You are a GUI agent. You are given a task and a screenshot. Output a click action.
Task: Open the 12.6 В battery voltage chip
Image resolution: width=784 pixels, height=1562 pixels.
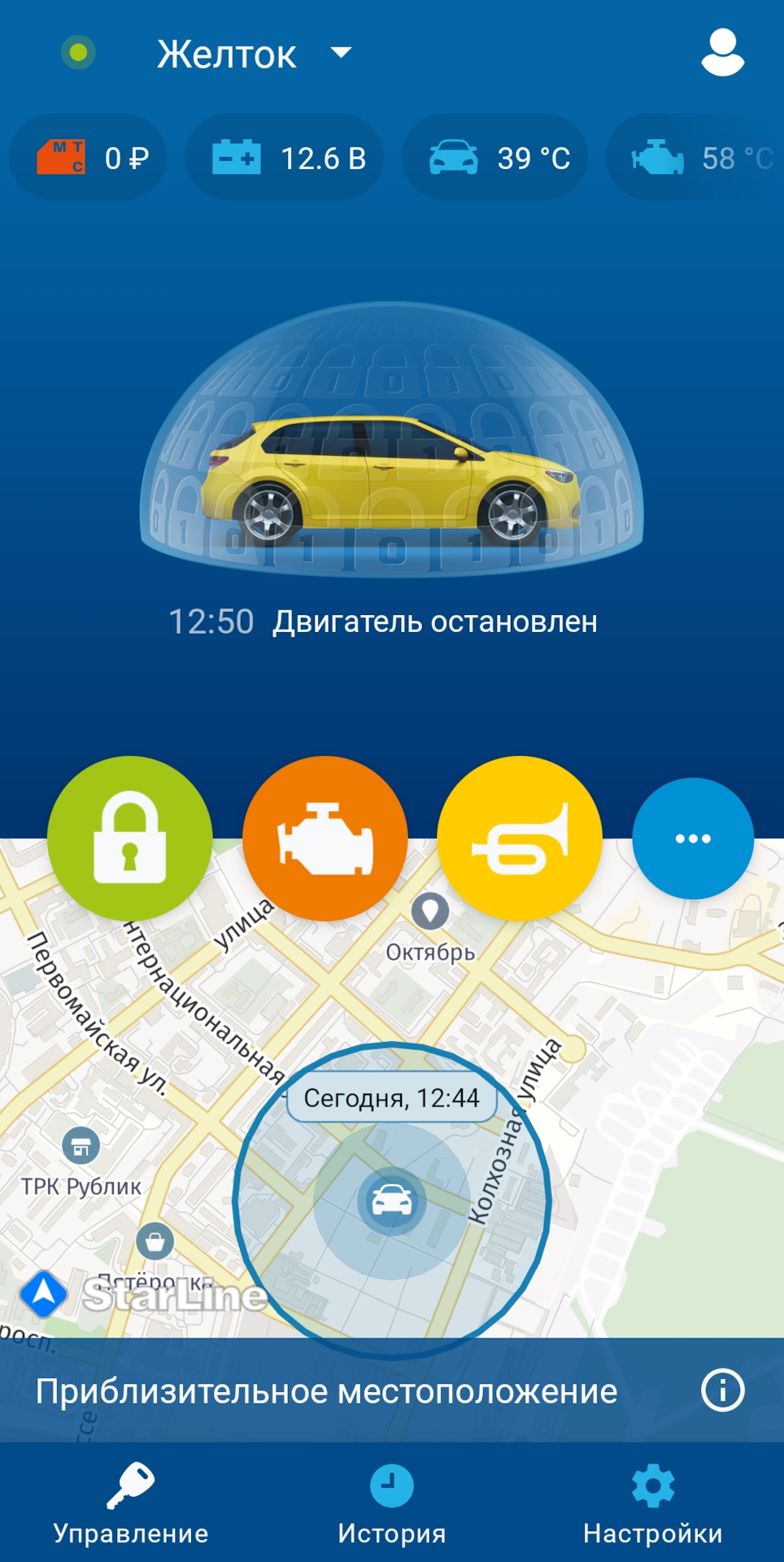[285, 158]
